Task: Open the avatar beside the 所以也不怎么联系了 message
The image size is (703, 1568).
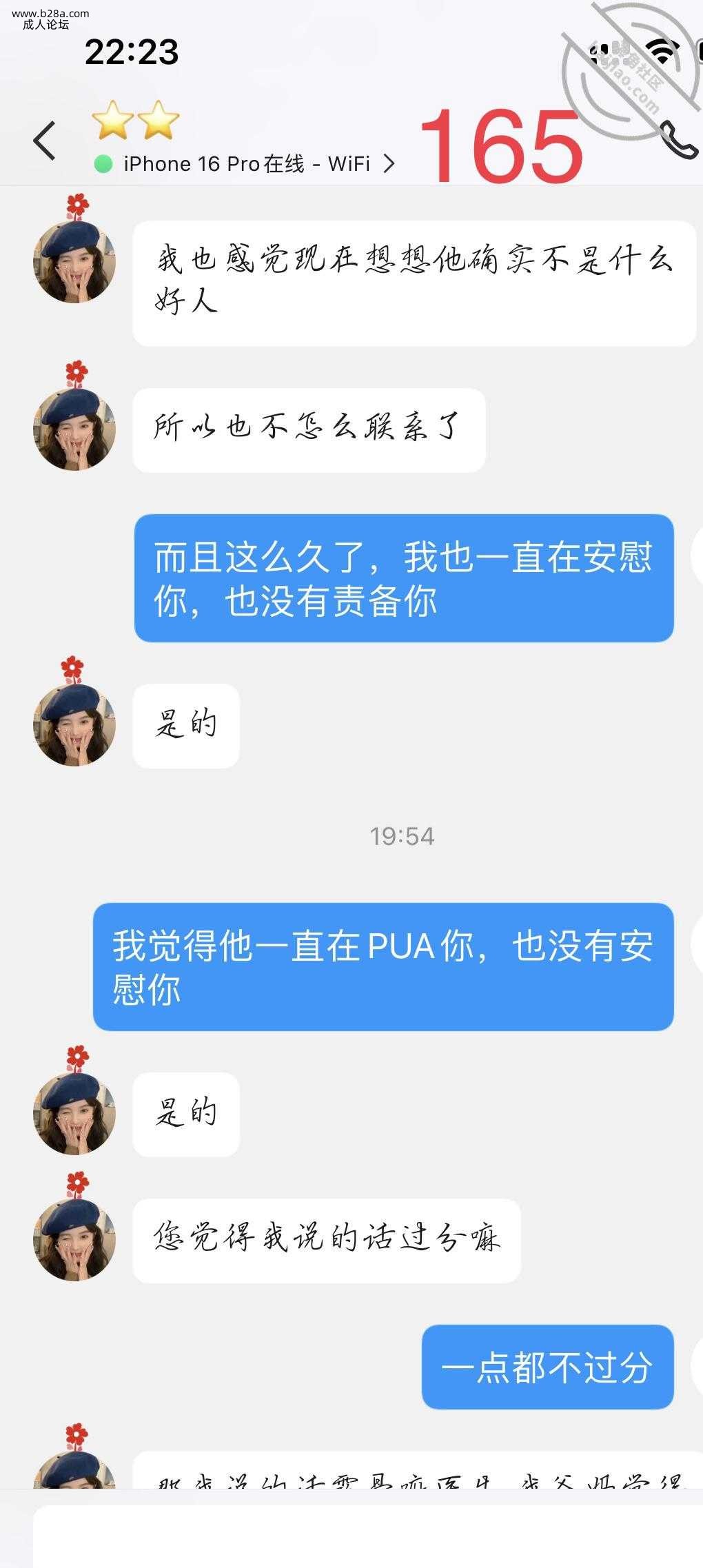Action: [74, 429]
